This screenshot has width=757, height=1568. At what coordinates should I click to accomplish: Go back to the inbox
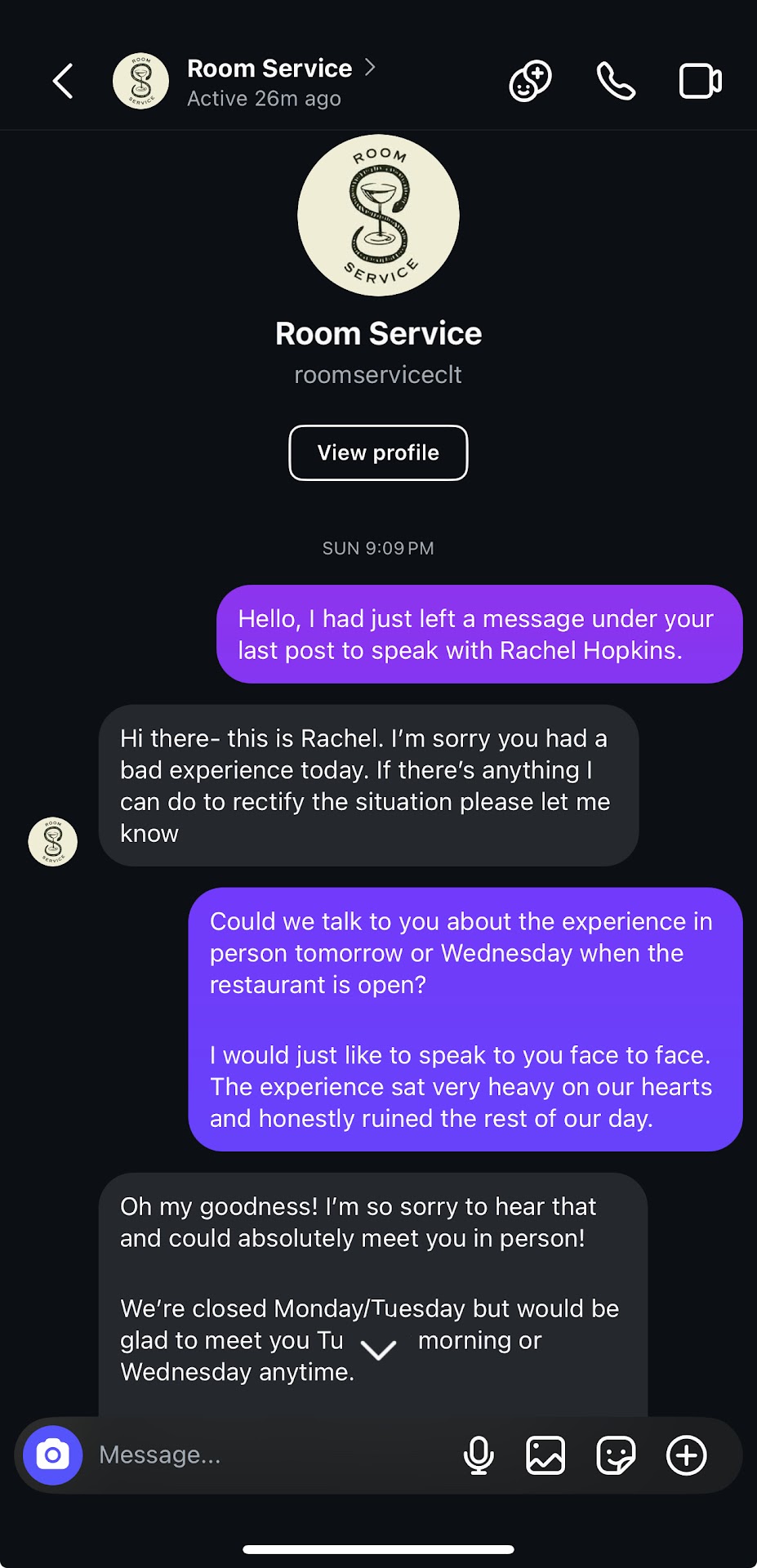63,82
